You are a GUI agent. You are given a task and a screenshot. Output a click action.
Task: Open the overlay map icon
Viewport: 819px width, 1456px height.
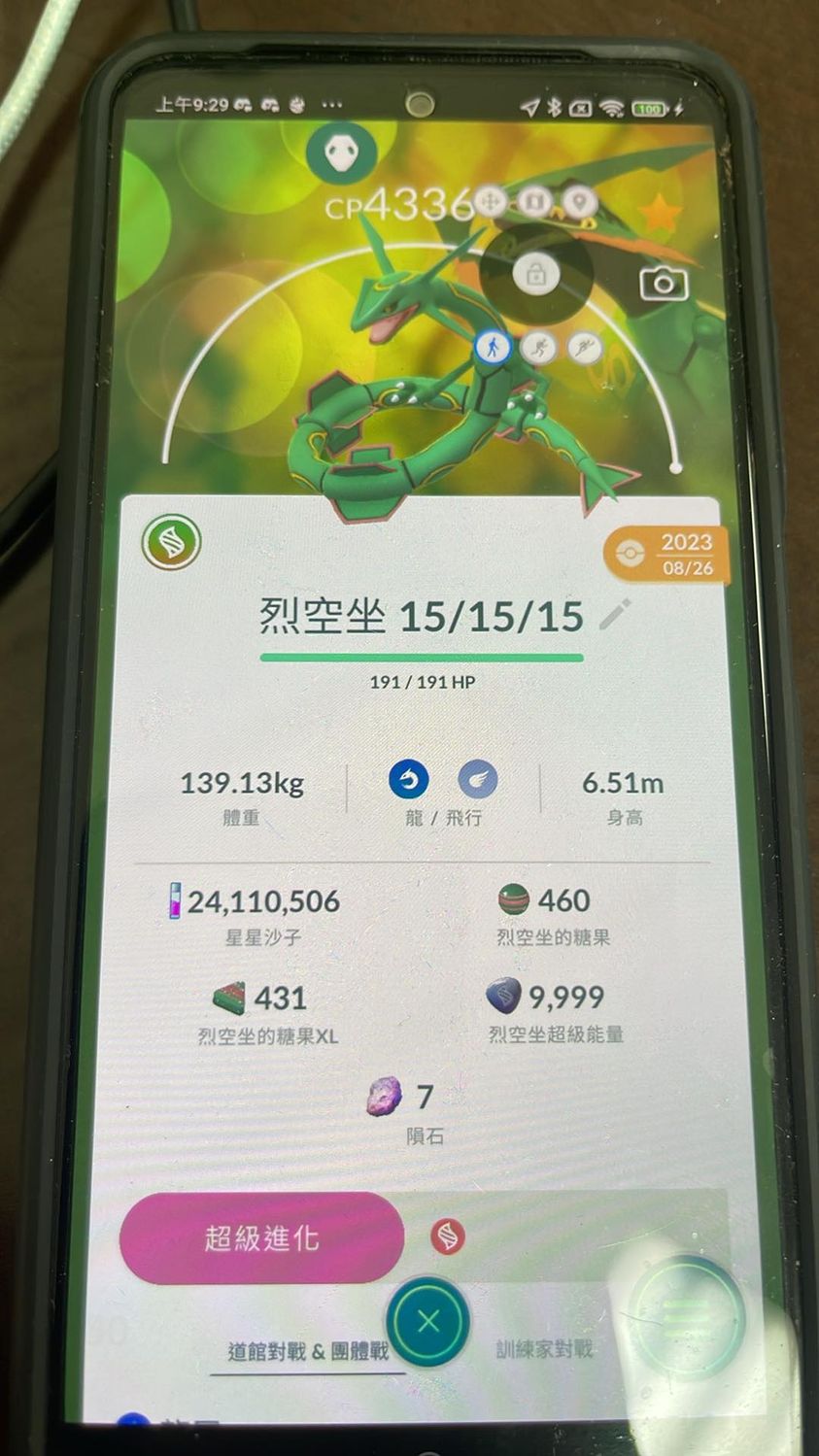click(x=533, y=201)
